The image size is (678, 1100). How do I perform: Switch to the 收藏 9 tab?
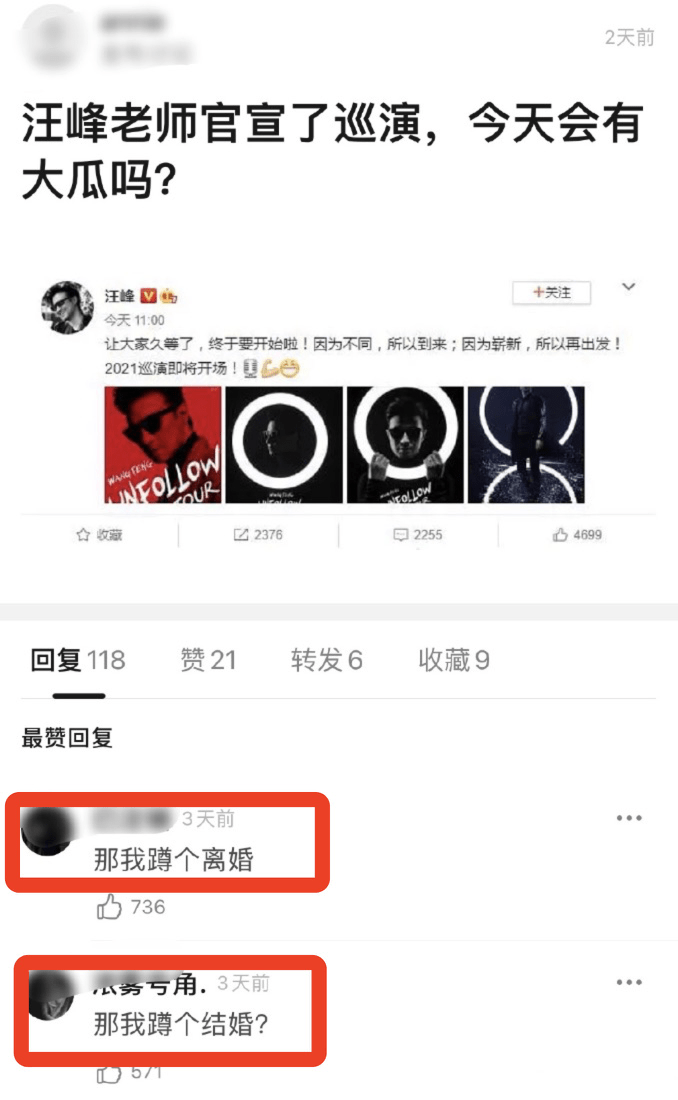(453, 660)
